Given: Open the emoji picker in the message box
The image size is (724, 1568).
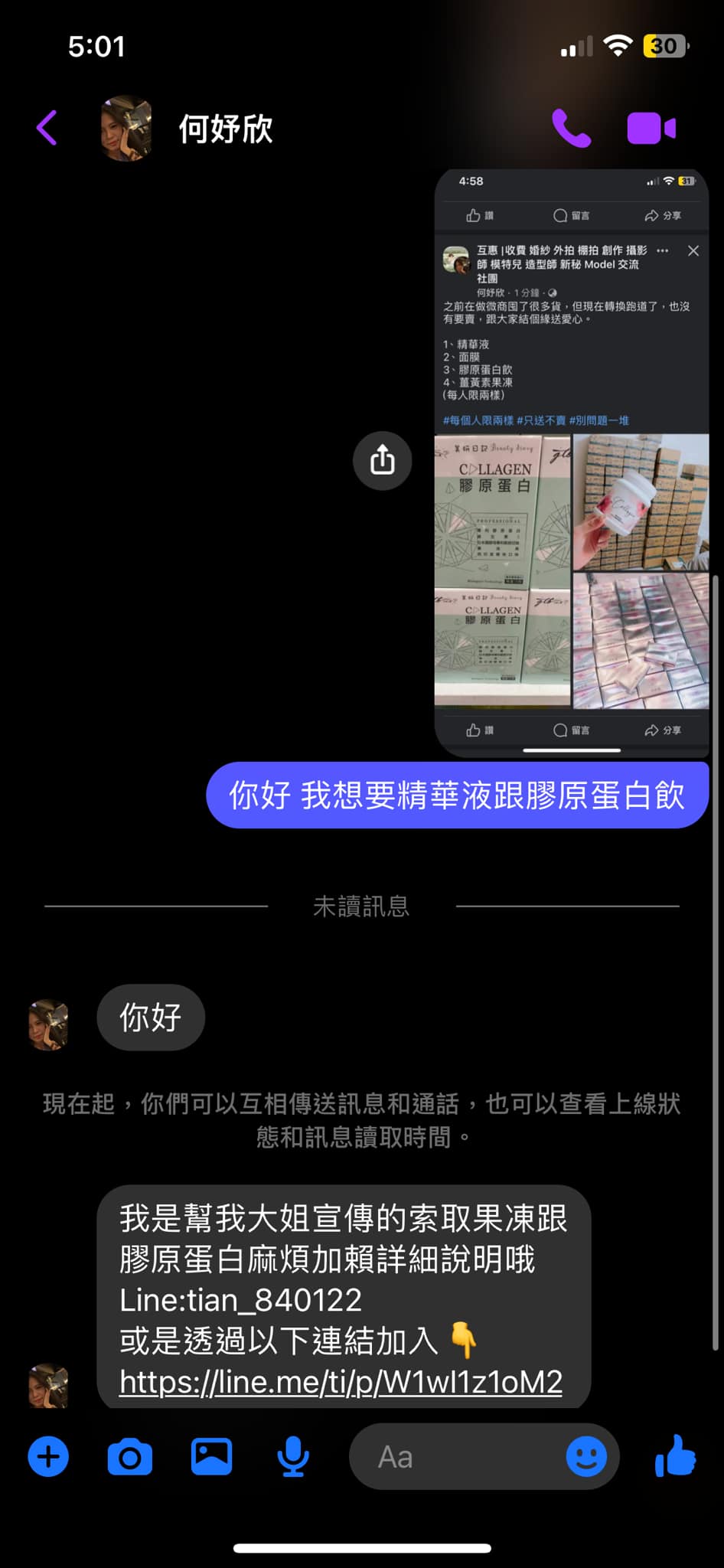Looking at the screenshot, I should pos(586,1456).
